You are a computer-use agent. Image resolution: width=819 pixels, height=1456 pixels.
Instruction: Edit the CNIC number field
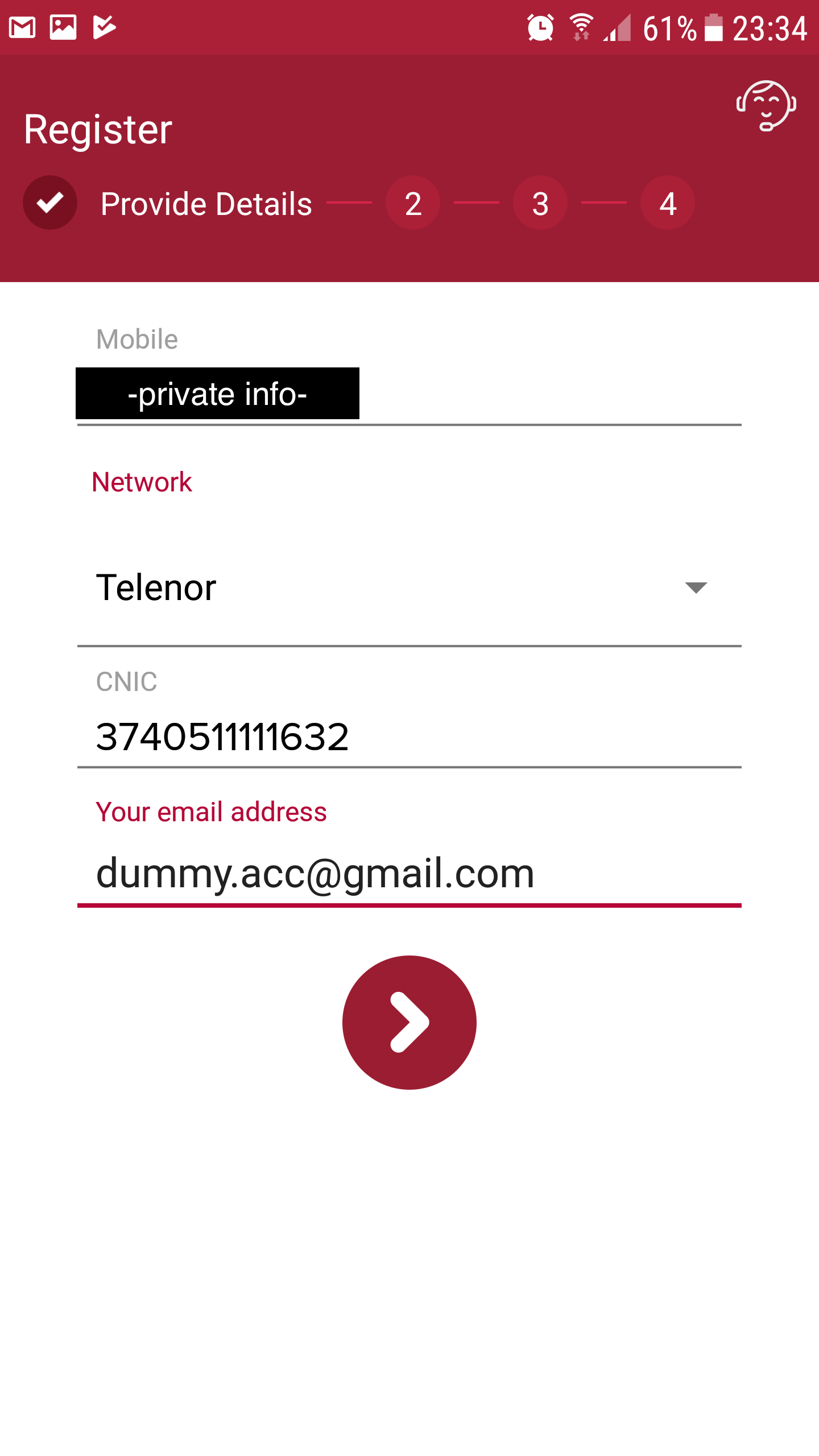click(x=409, y=737)
